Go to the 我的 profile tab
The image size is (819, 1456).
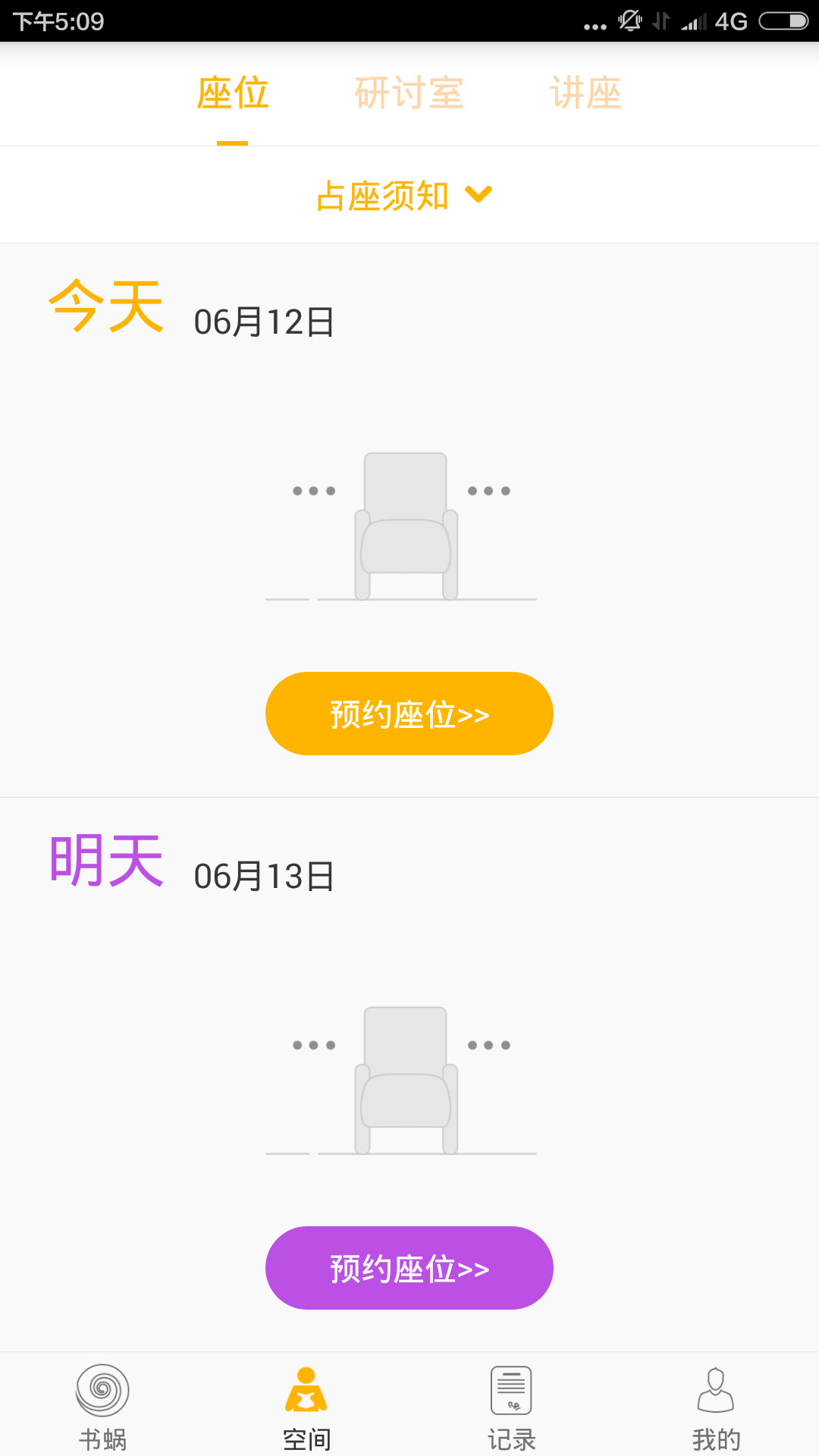716,1407
